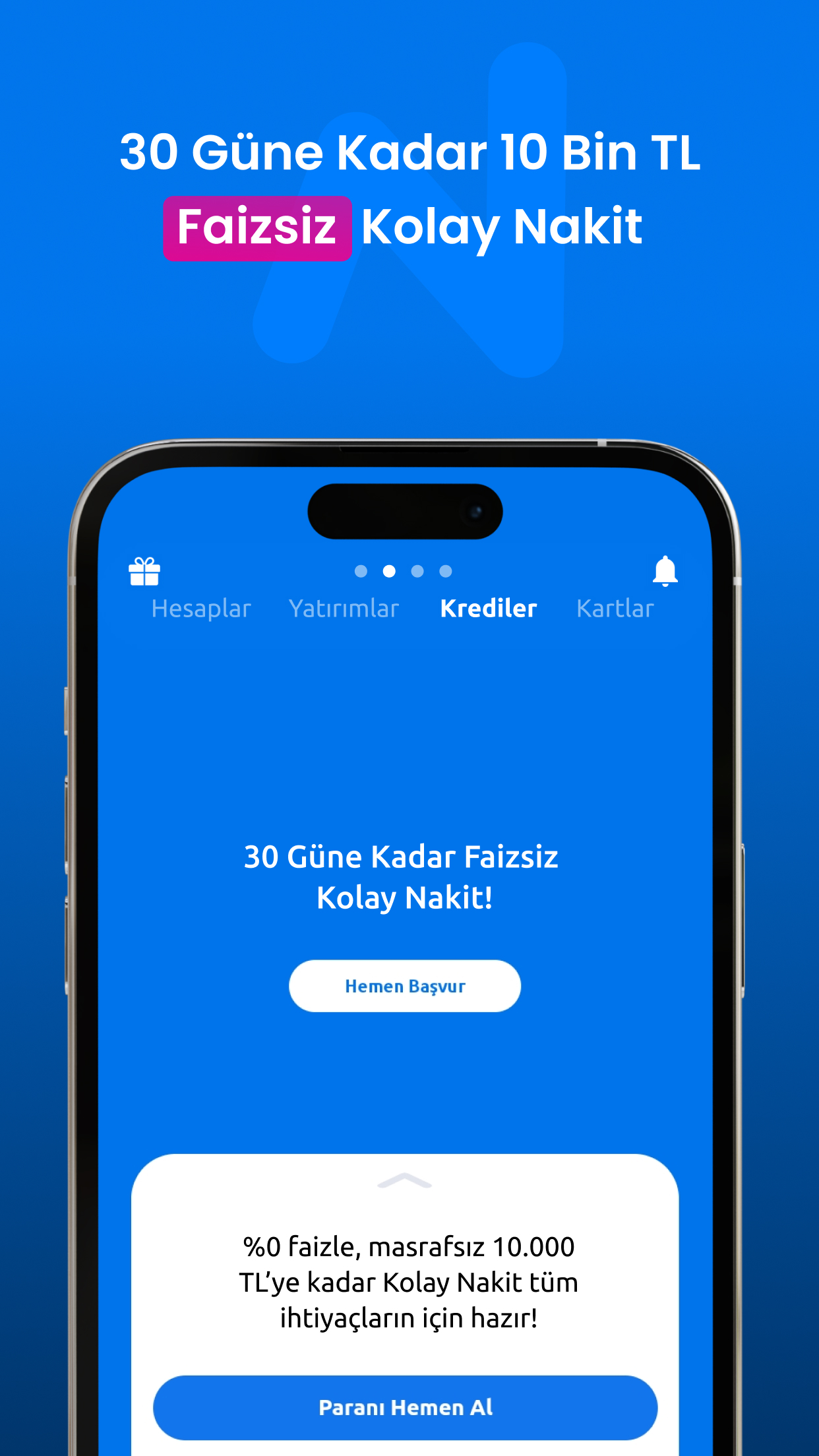Viewport: 819px width, 1456px height.
Task: Select the second carousel page dot
Action: coord(389,572)
